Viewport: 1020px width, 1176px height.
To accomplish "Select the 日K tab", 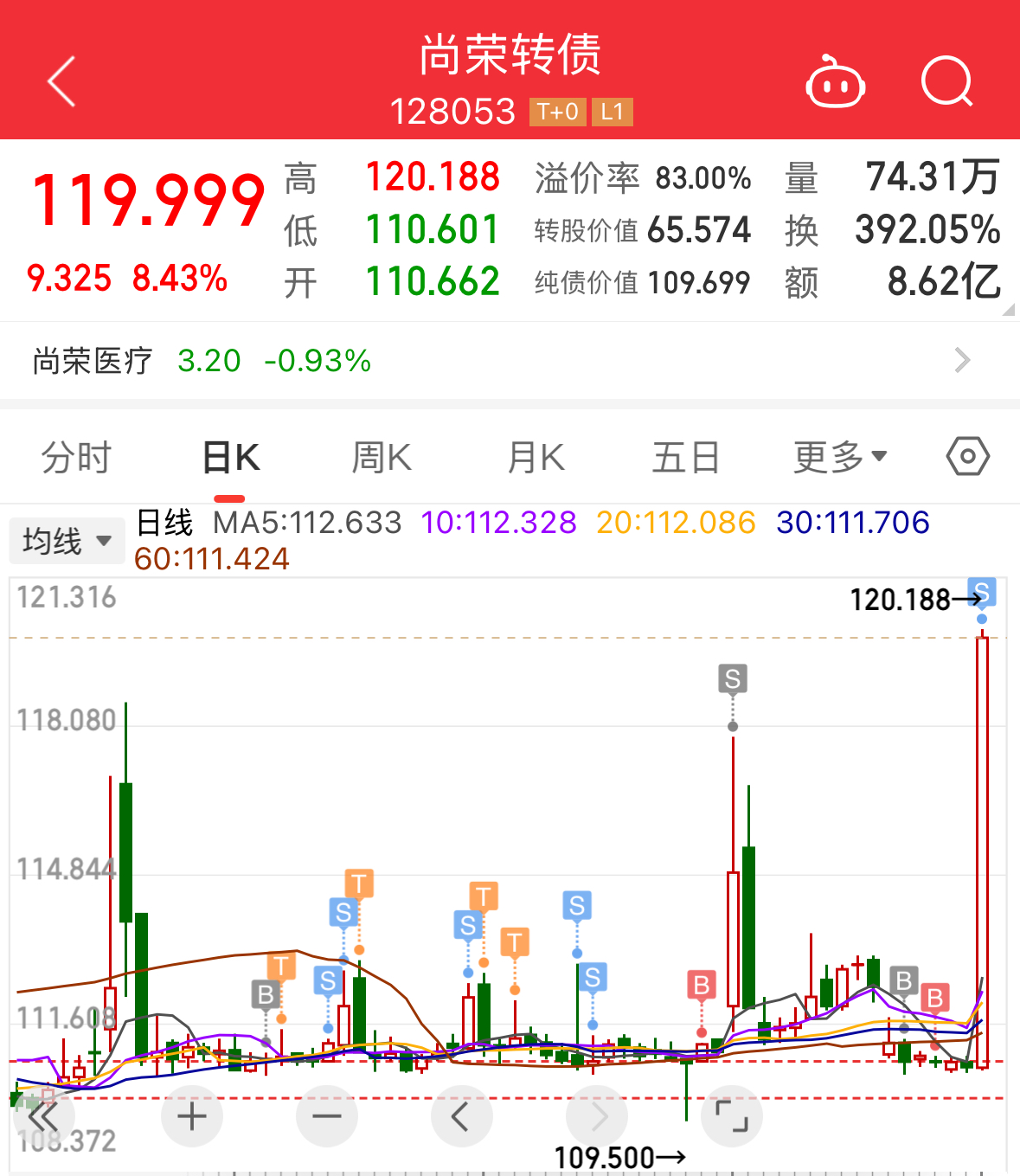I will tap(230, 457).
